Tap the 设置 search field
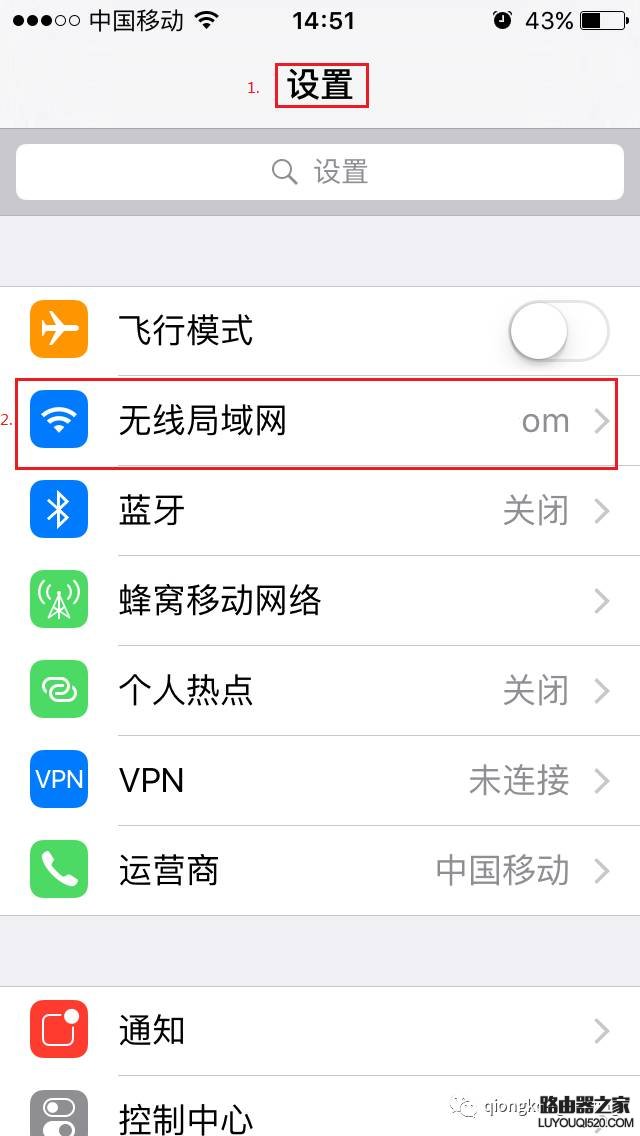This screenshot has width=640, height=1136. point(320,172)
